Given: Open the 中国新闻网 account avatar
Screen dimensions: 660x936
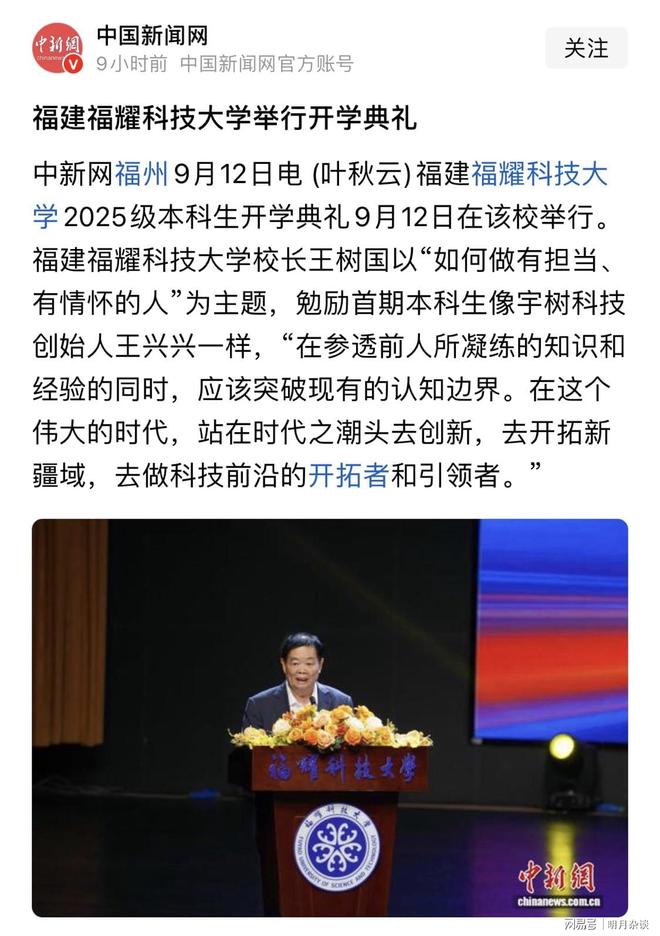Looking at the screenshot, I should [58, 48].
